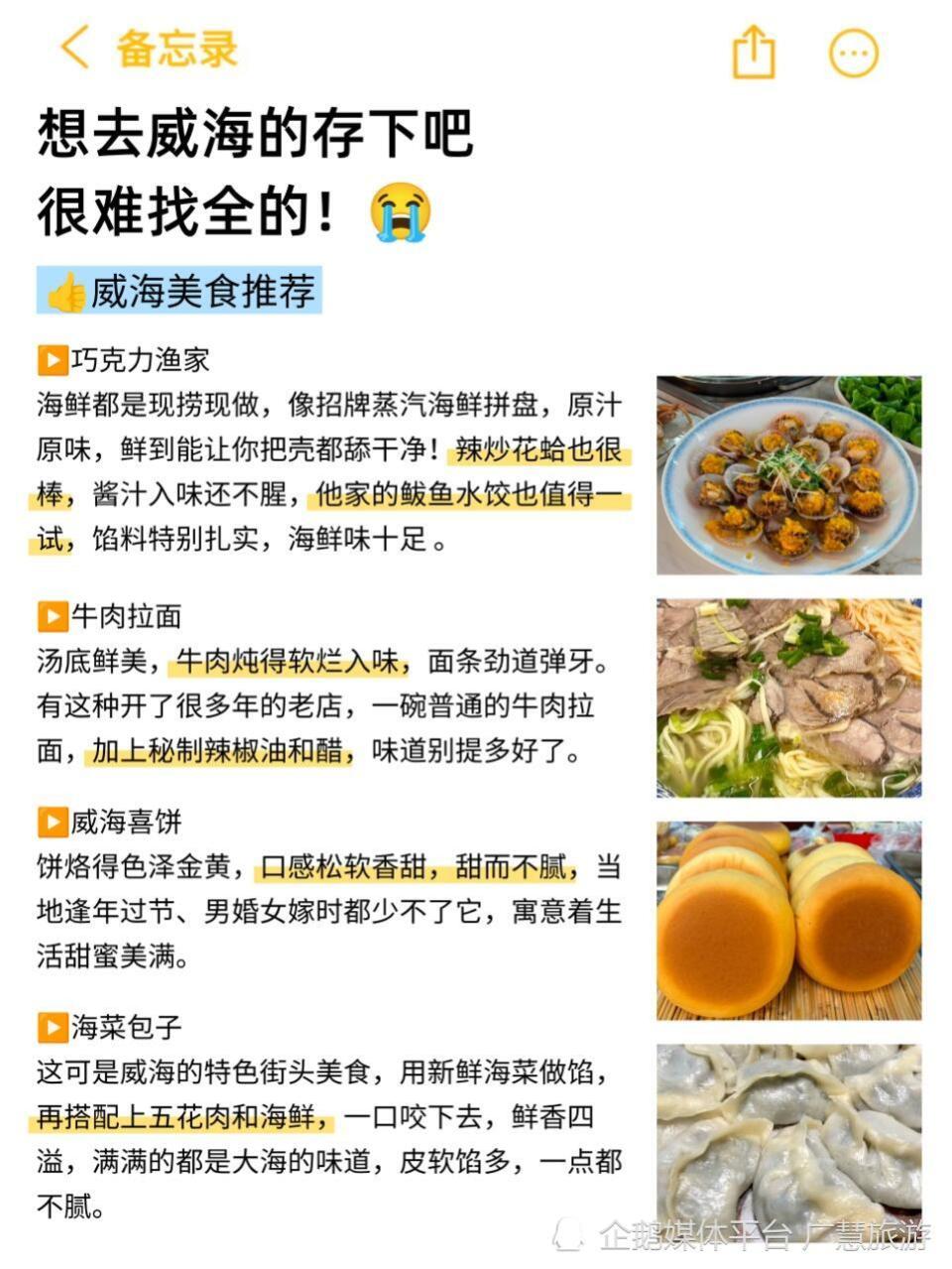Click the crying emoji in the title

(401, 211)
